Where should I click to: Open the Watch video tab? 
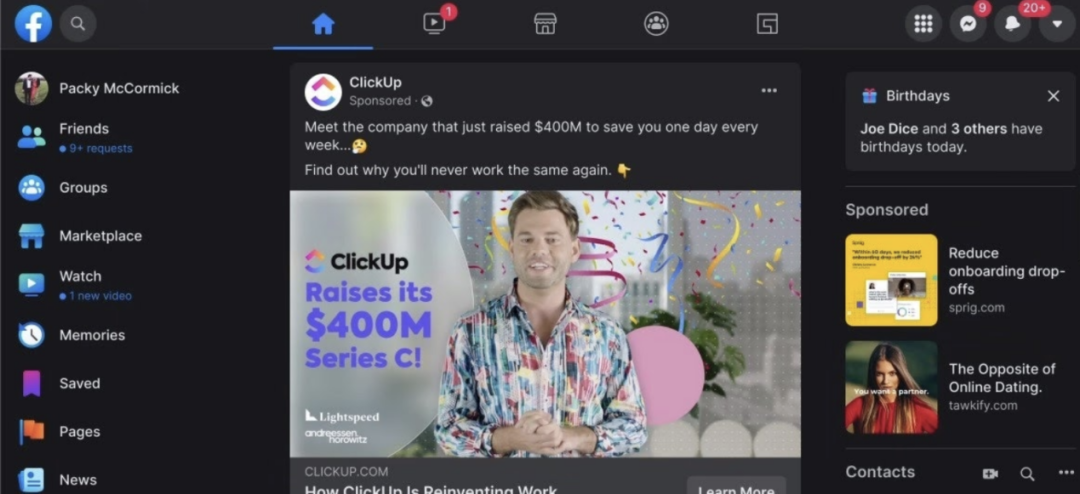[x=435, y=24]
